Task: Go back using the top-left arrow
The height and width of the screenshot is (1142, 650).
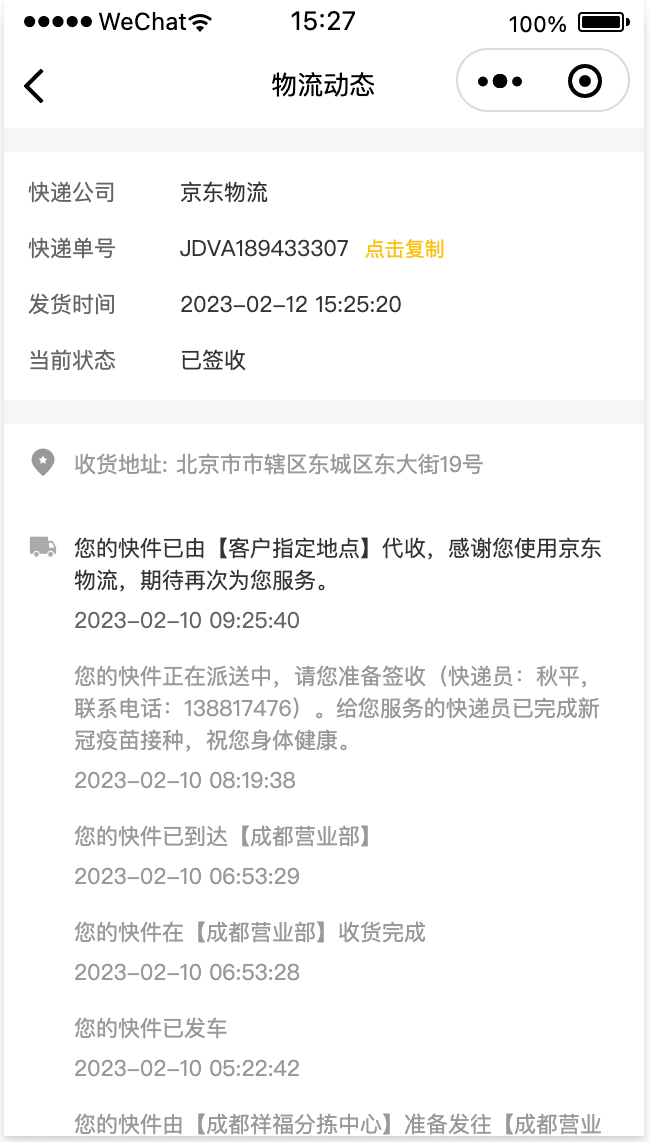Action: pyautogui.click(x=34, y=85)
